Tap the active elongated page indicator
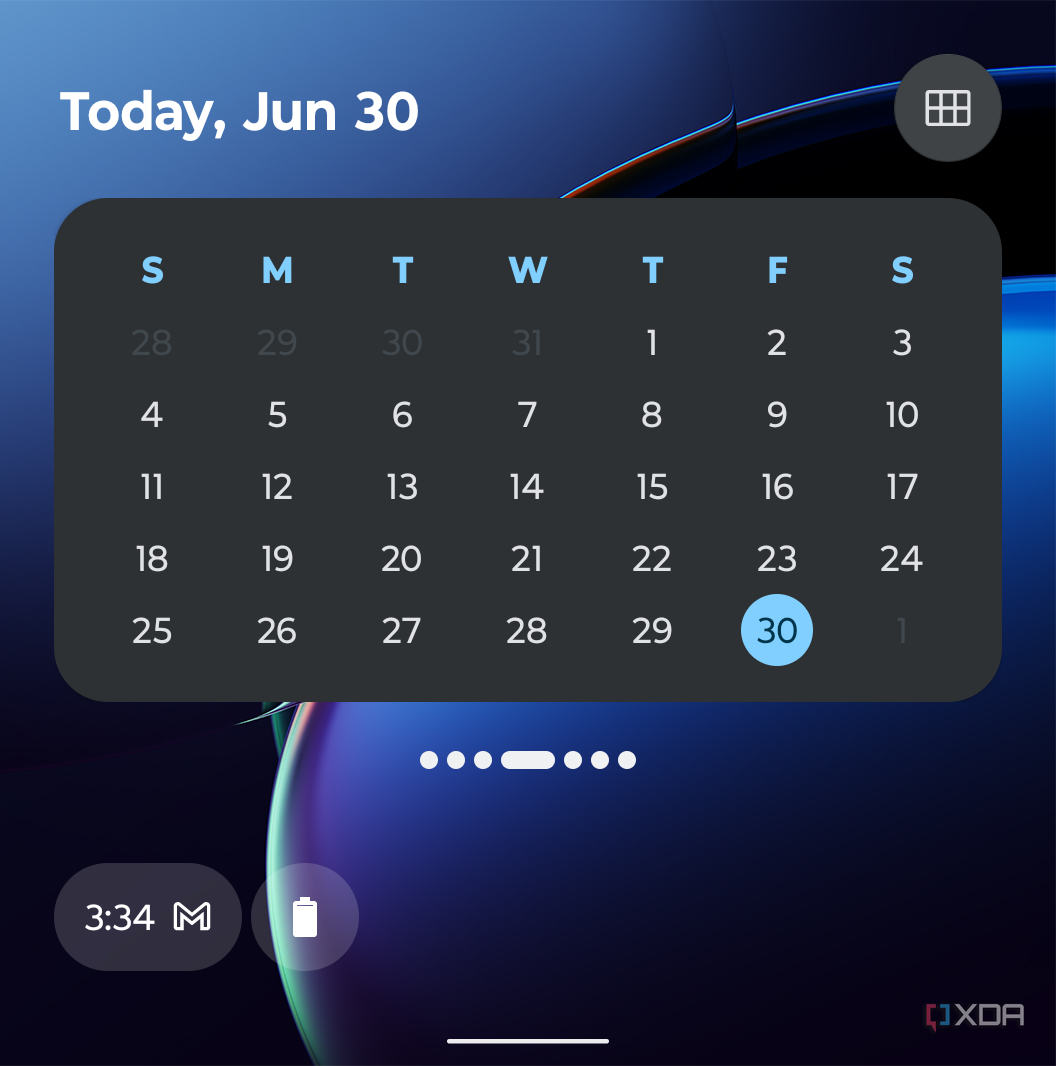The width and height of the screenshot is (1056, 1066). 527,760
